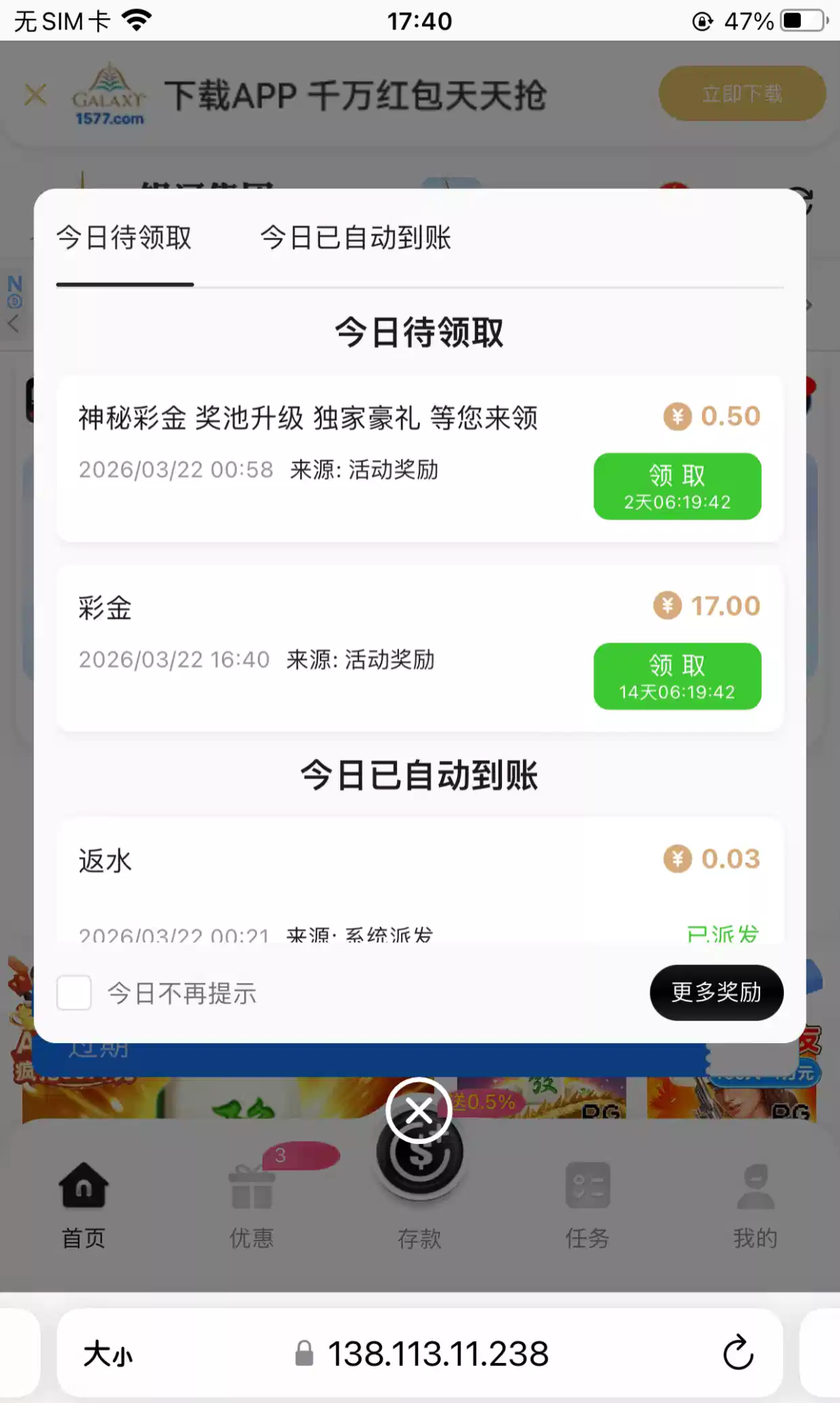Claim the 17.00 彩金 reward
Image resolution: width=840 pixels, height=1403 pixels.
click(x=677, y=676)
